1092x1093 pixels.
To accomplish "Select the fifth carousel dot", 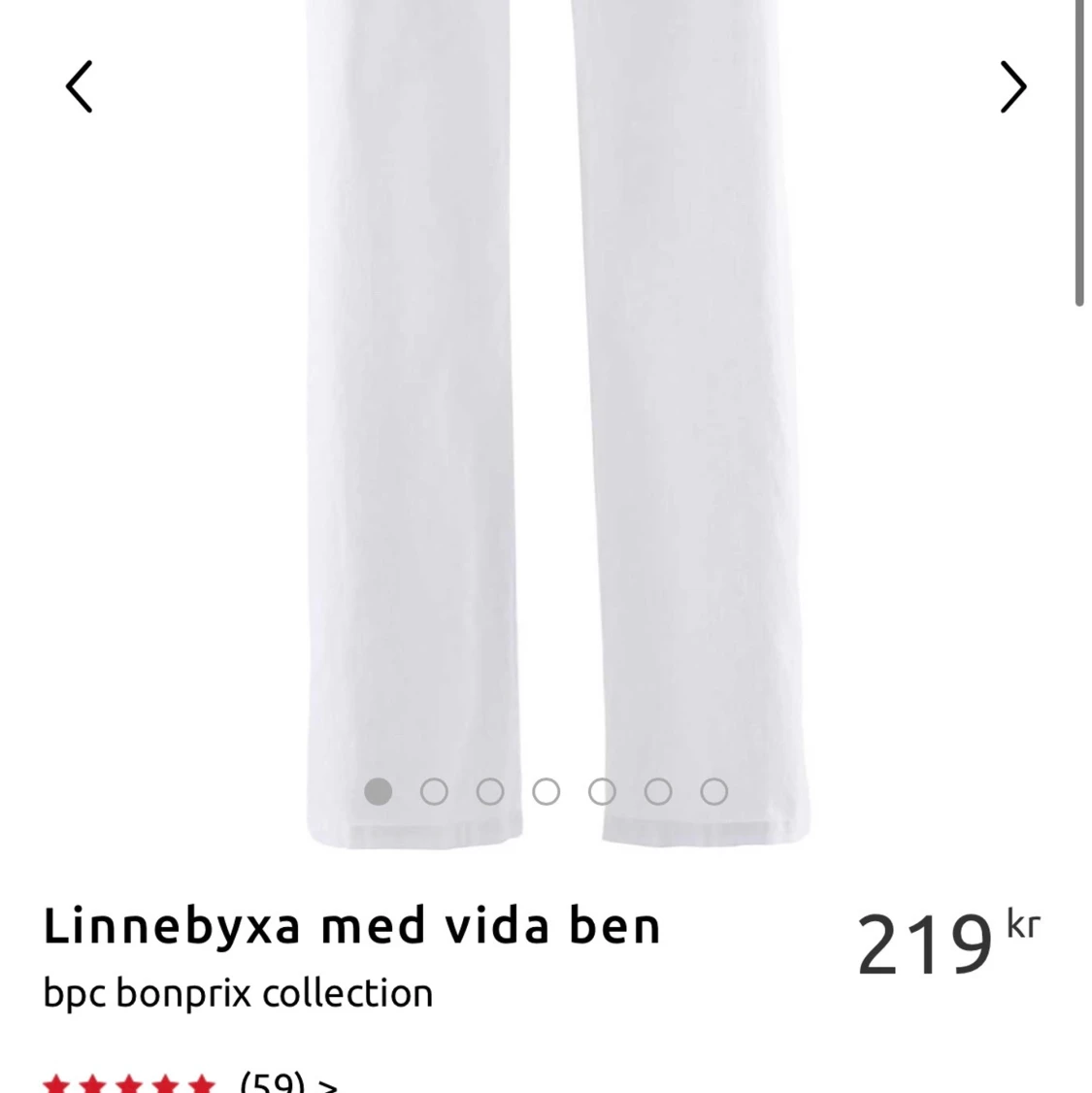I will (x=603, y=791).
